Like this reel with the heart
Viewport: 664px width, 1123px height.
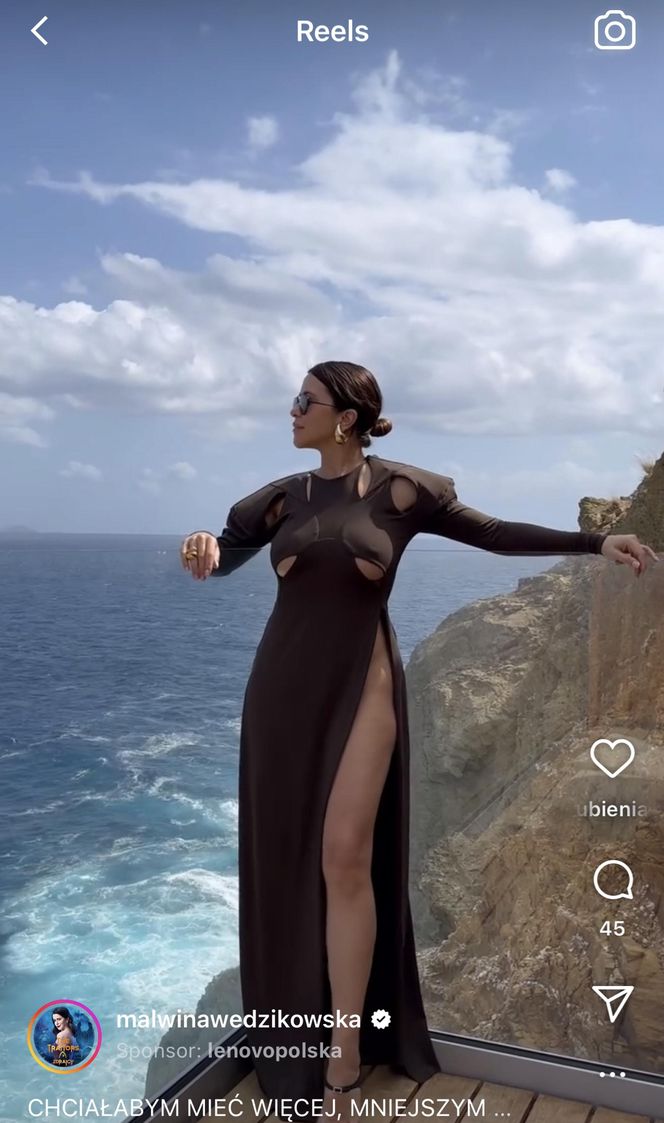(612, 758)
